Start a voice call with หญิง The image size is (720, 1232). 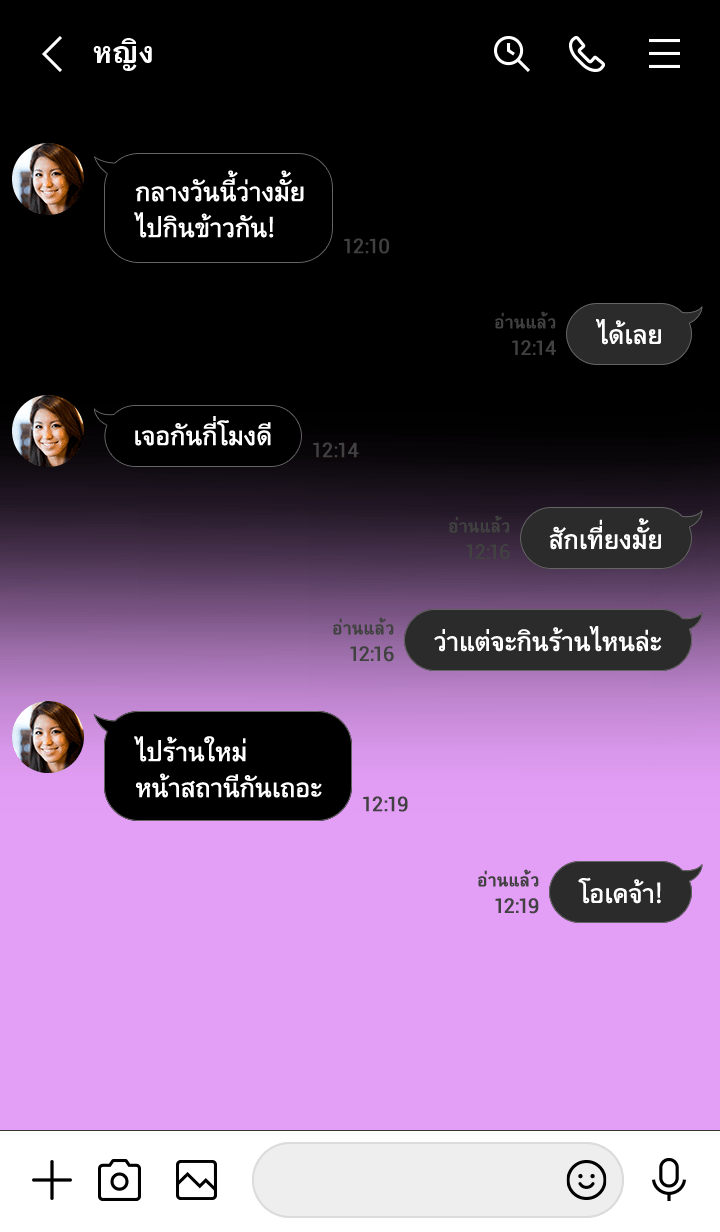pos(587,54)
